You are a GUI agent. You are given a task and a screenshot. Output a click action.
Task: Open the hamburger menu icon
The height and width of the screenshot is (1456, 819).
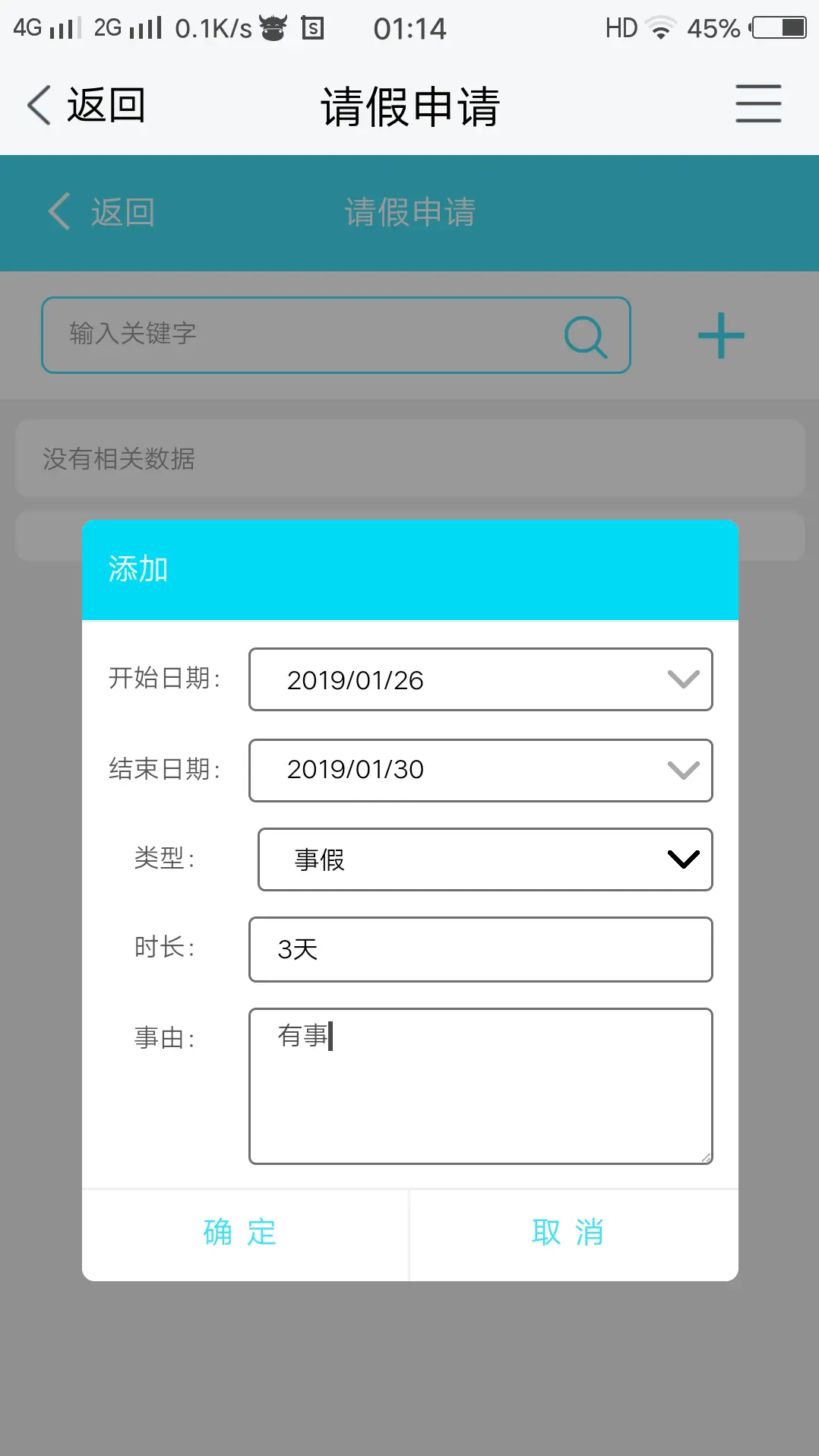point(757,104)
